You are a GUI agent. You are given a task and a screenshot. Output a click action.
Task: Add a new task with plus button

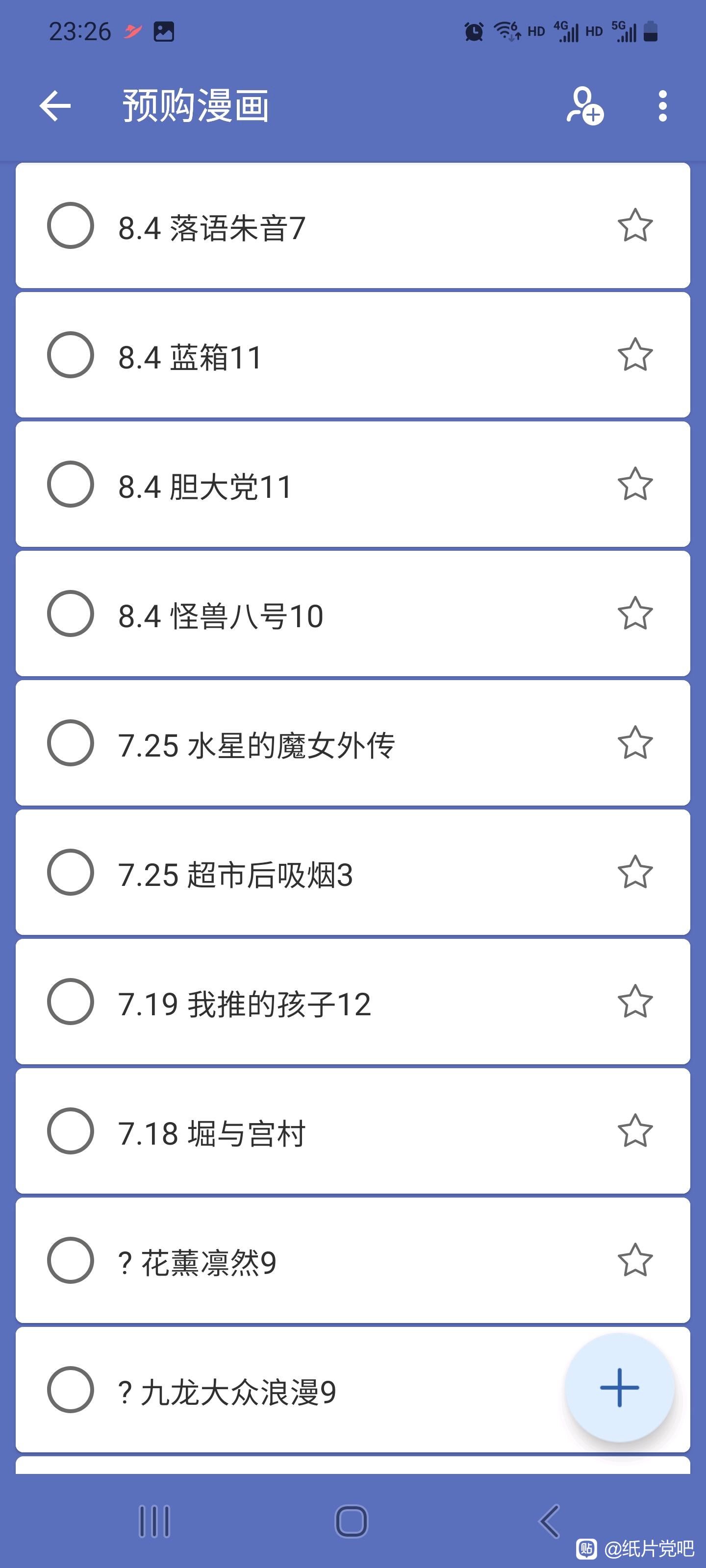pyautogui.click(x=620, y=1387)
